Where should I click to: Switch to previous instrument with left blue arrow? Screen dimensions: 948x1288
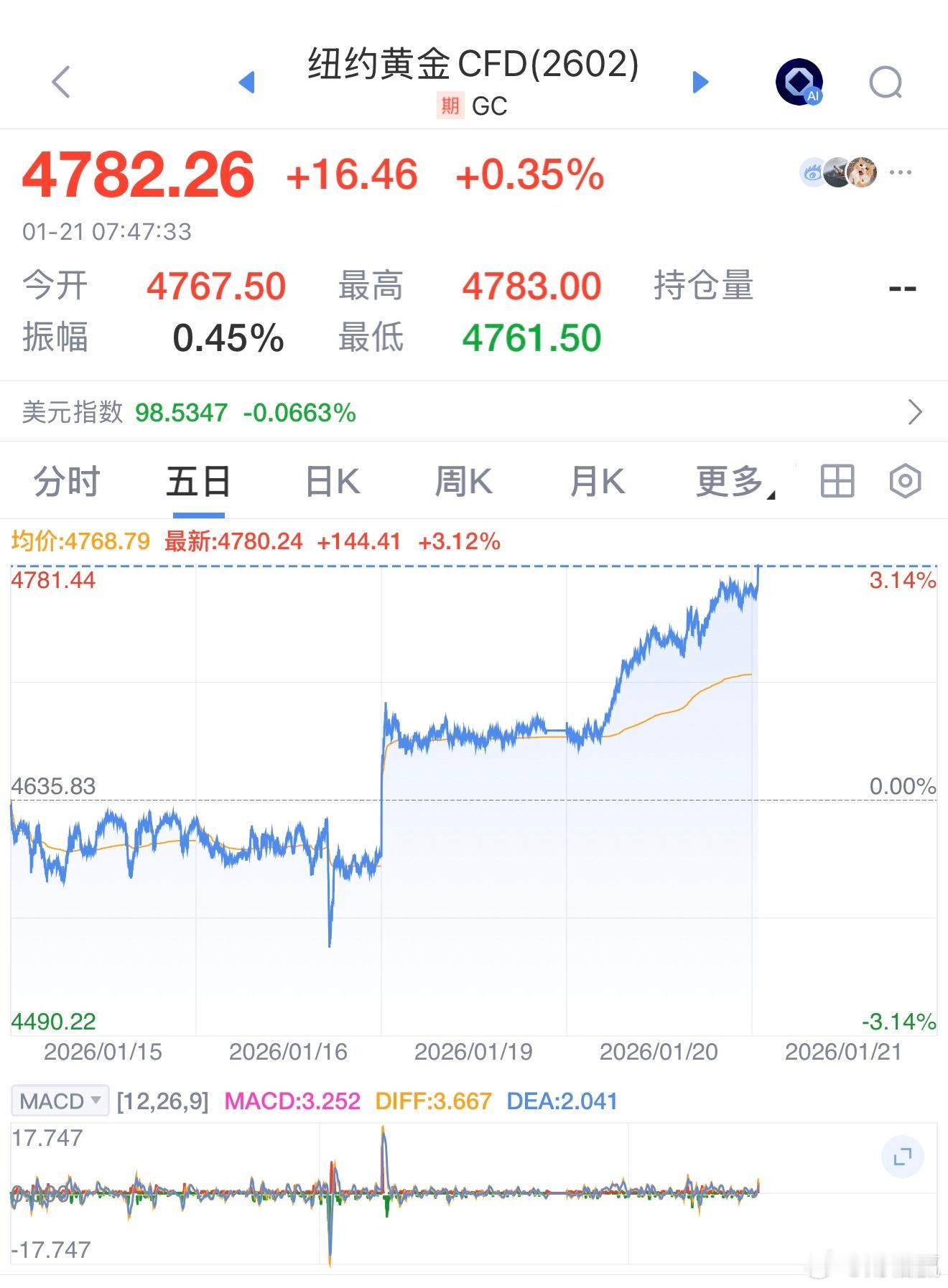247,83
